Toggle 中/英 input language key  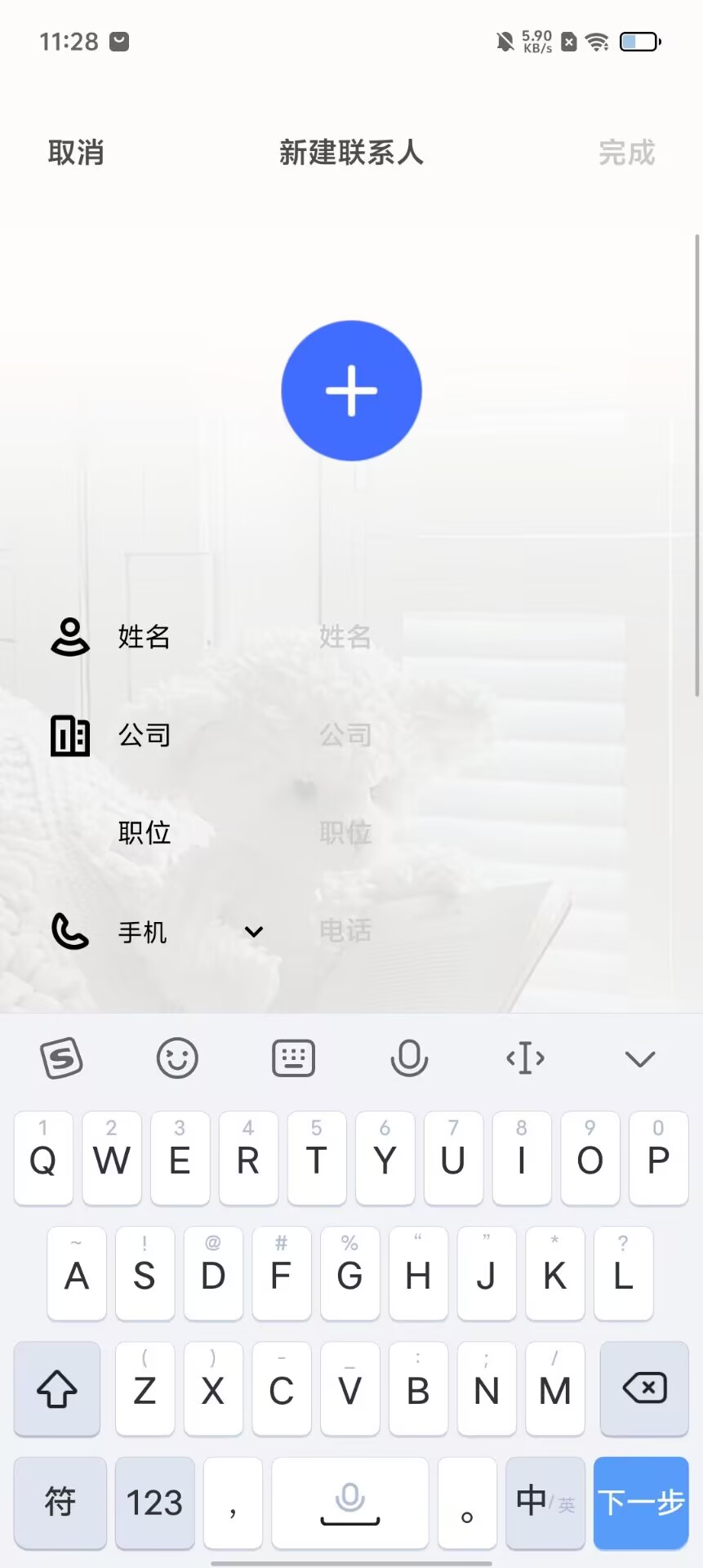(545, 1503)
